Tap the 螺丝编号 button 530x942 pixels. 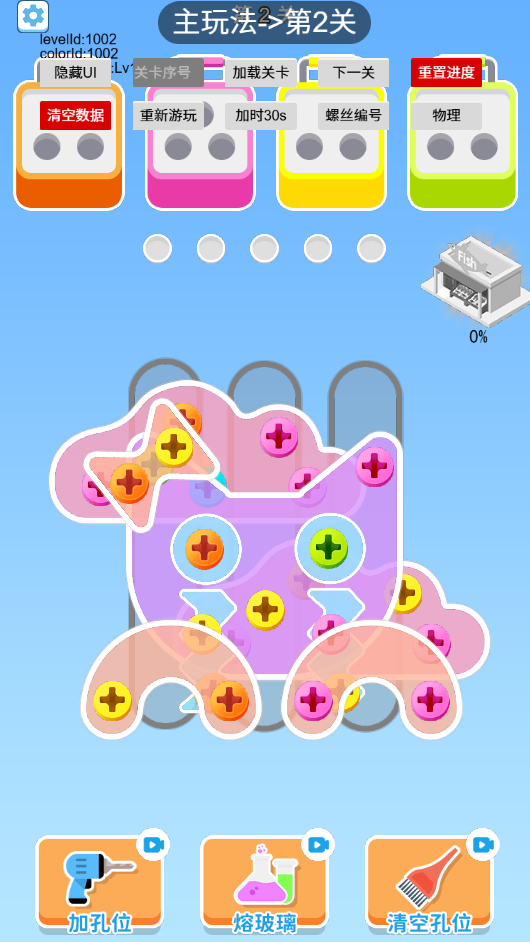[353, 115]
